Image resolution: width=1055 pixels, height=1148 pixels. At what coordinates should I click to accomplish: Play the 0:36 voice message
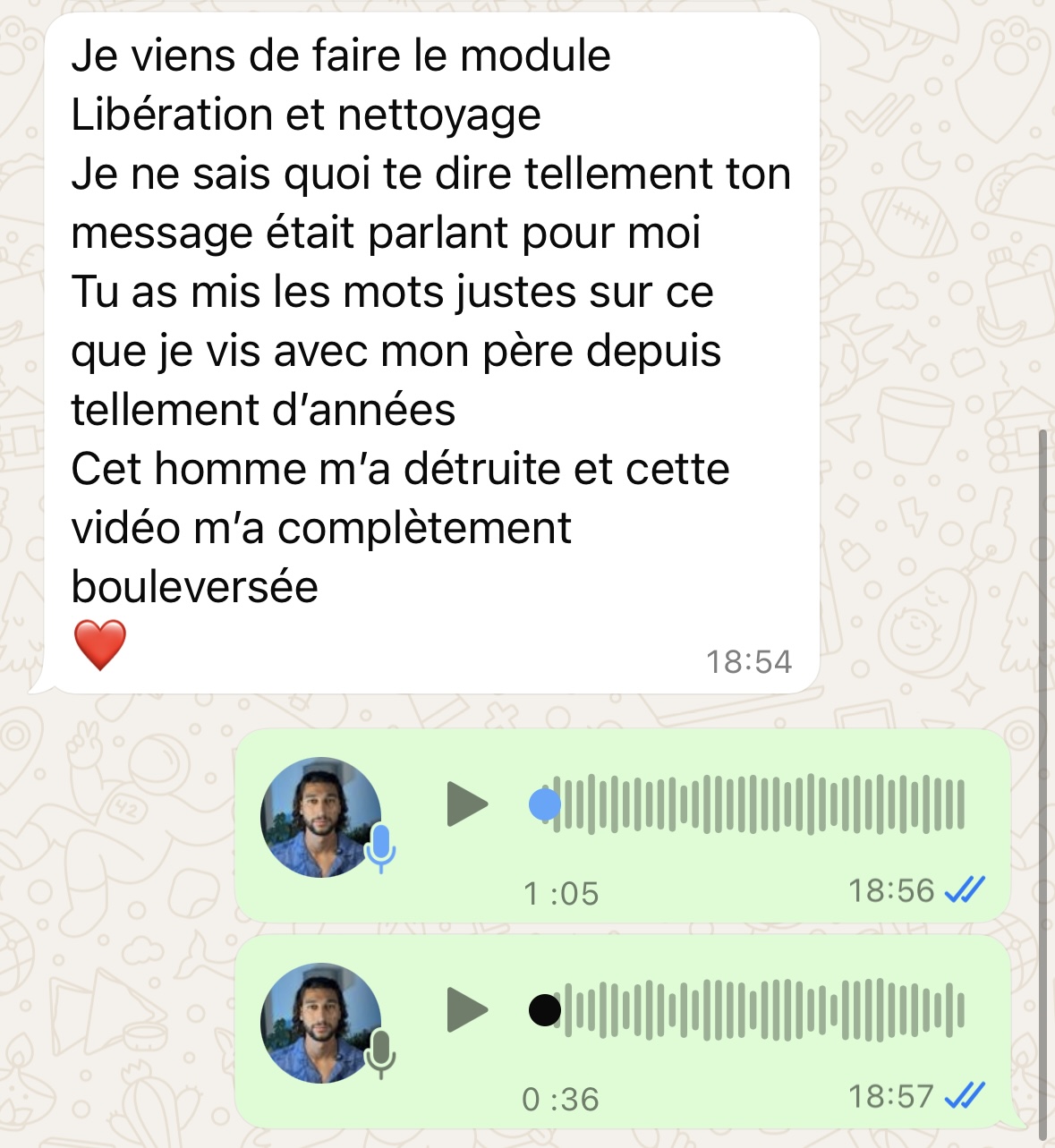[x=466, y=1009]
